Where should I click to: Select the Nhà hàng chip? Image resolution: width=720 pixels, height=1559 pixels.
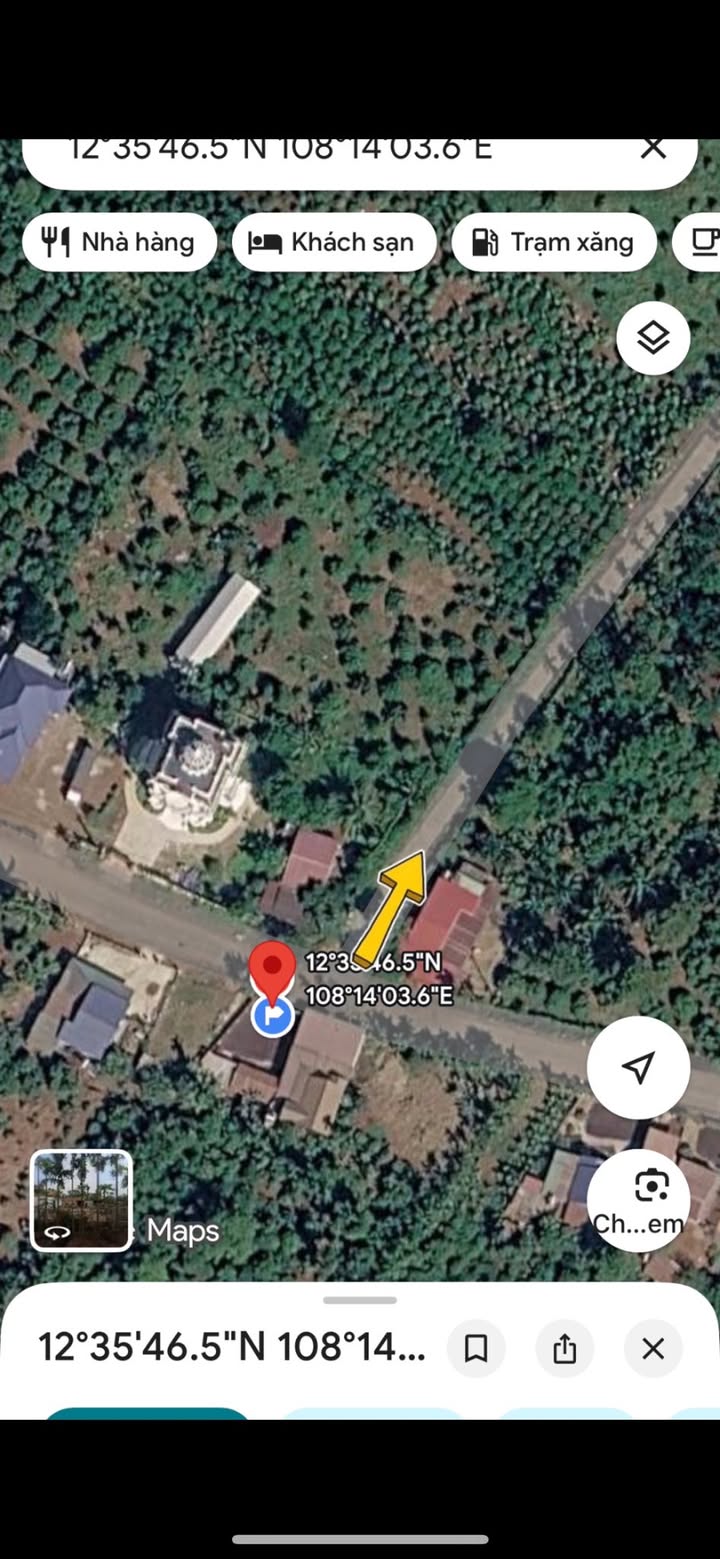[x=119, y=242]
